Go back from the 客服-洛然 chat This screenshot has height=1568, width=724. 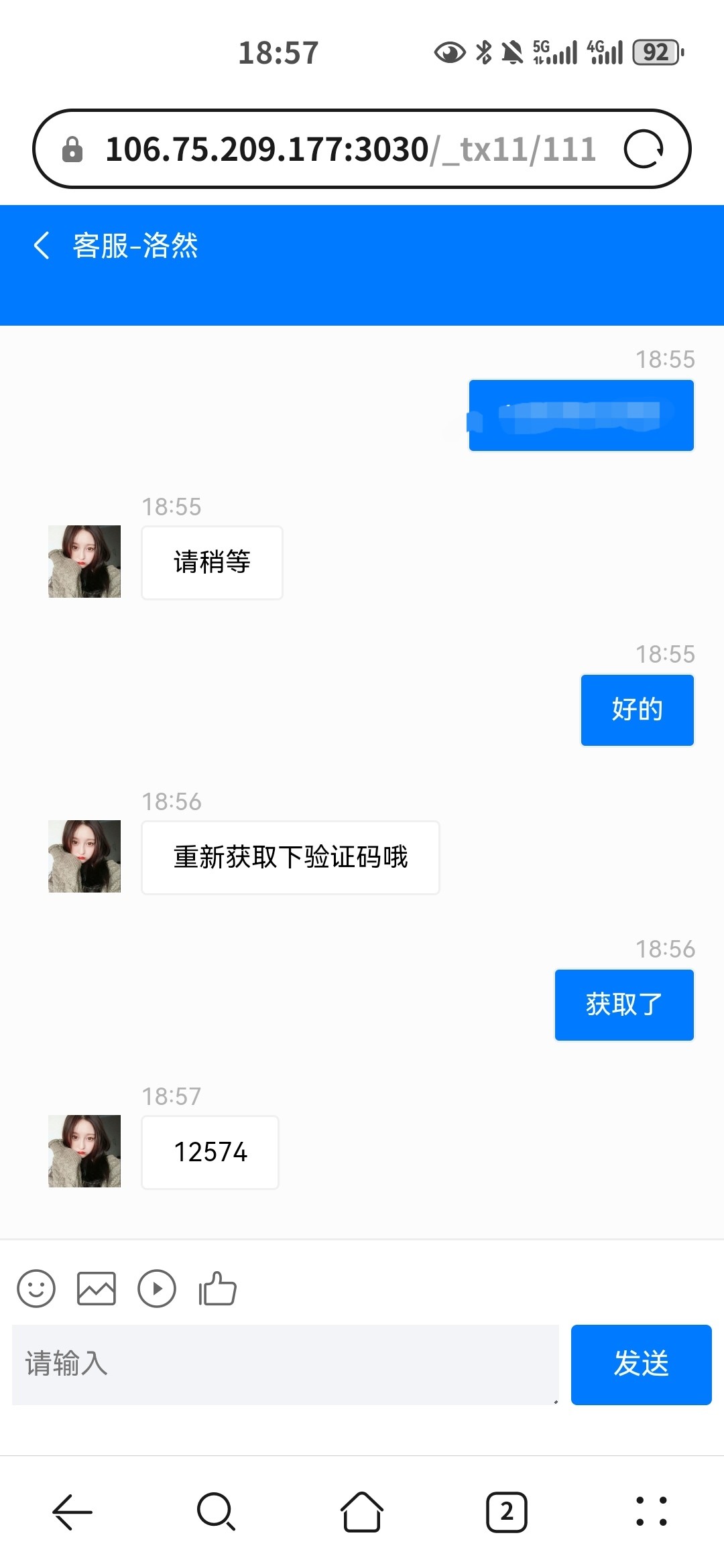42,245
